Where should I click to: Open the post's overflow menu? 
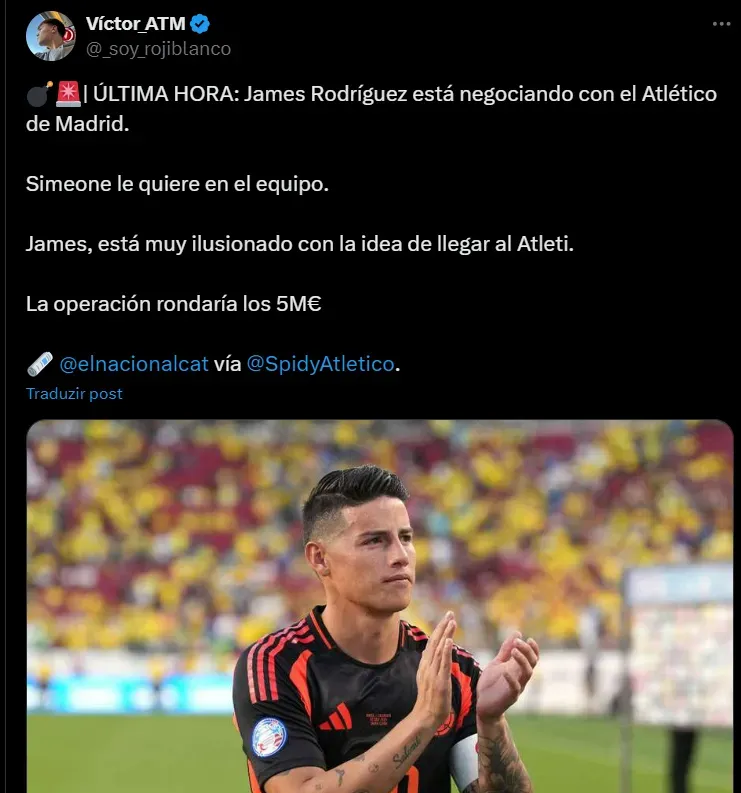click(720, 23)
